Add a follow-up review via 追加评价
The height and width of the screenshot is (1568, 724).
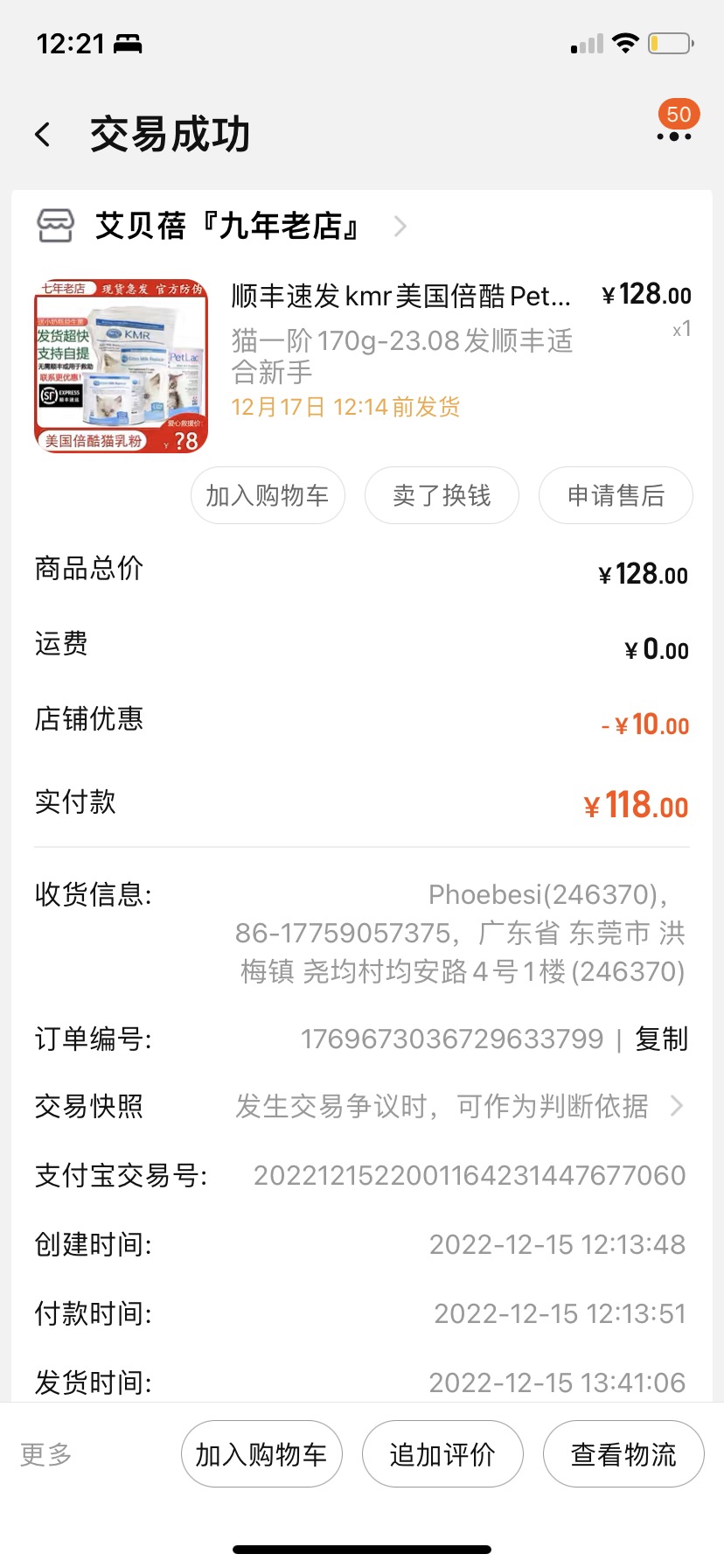[x=442, y=1454]
